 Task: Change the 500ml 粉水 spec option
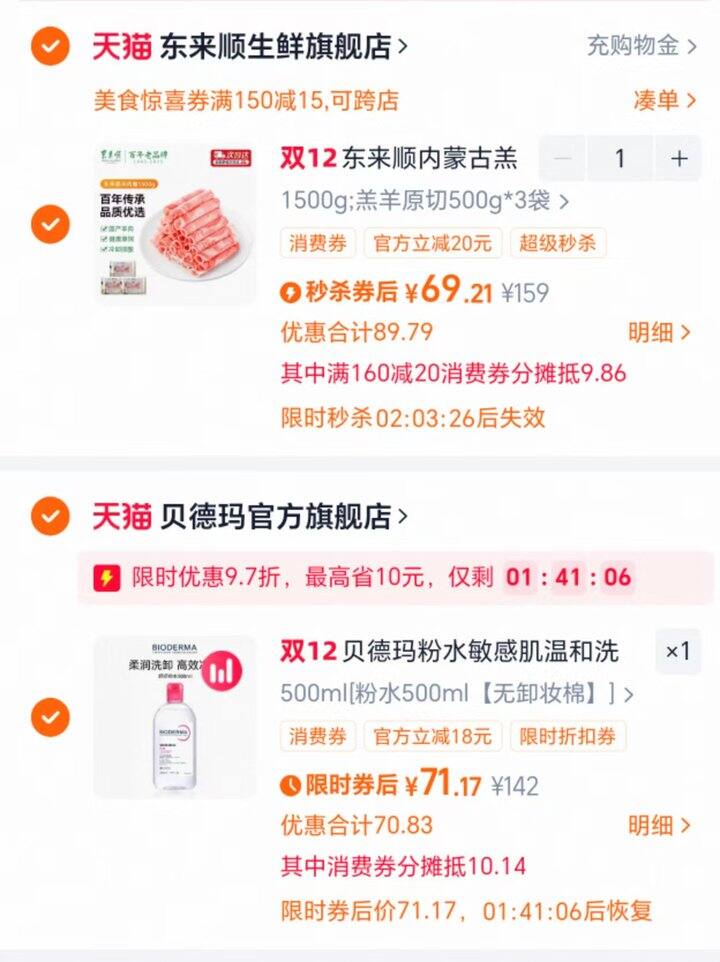click(456, 692)
